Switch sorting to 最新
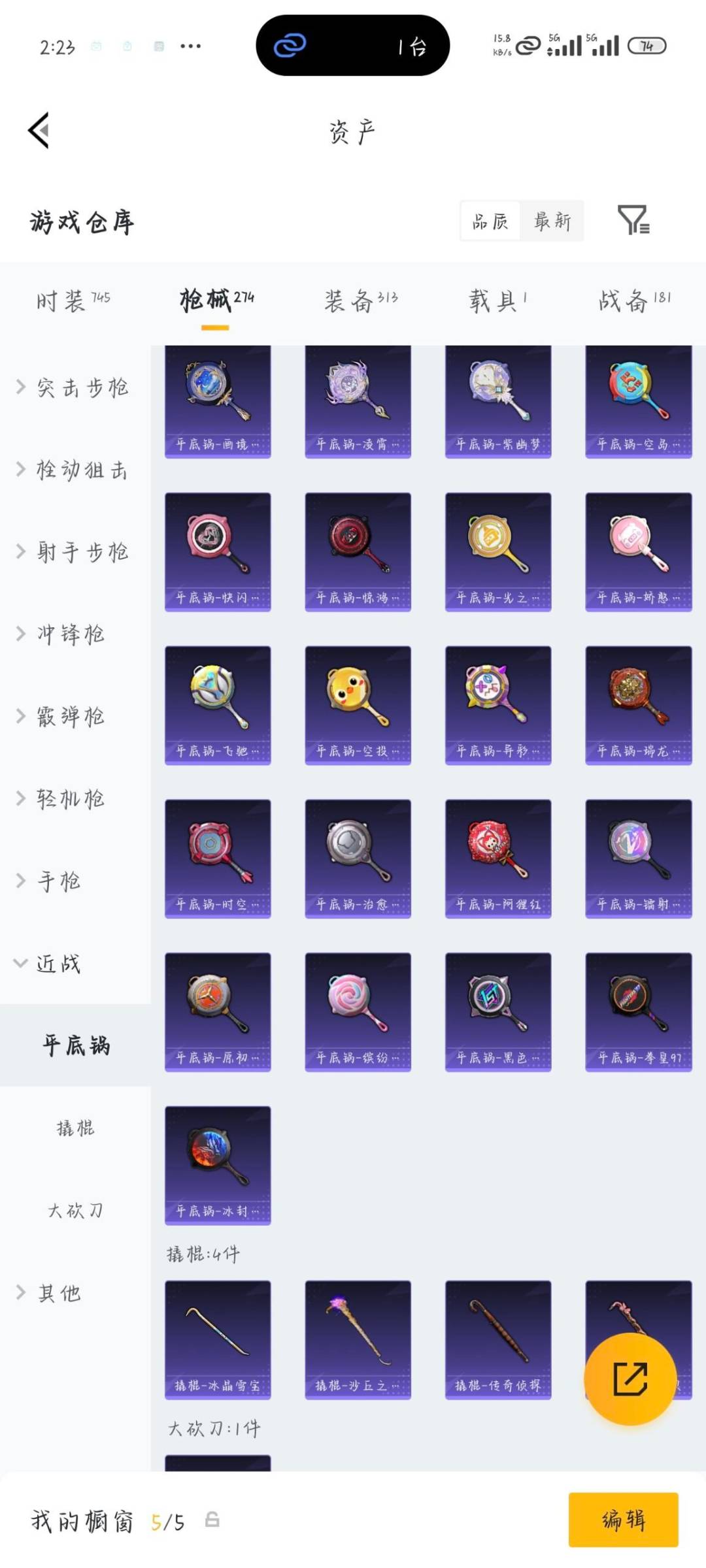The width and height of the screenshot is (706, 1568). click(x=552, y=221)
